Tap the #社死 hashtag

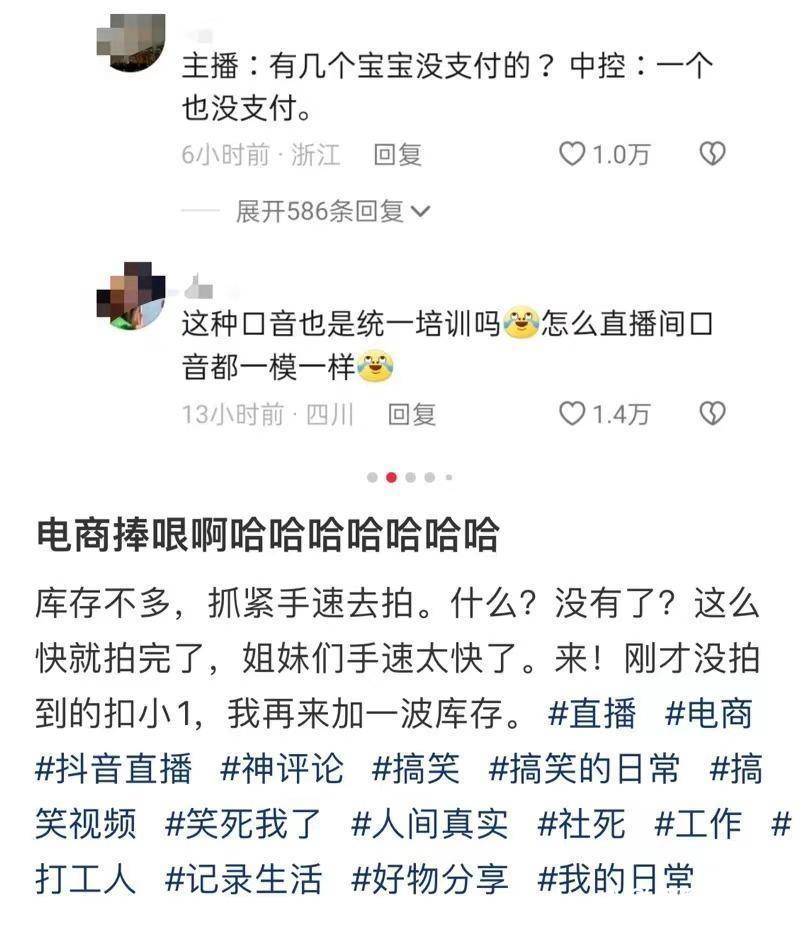point(581,824)
